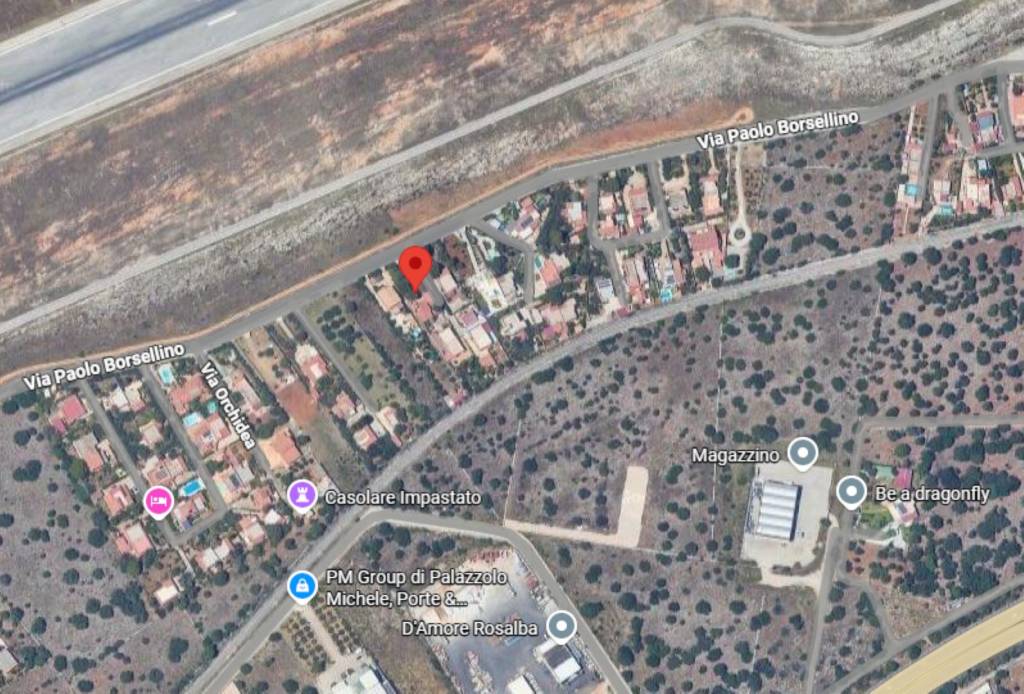
Task: Open the D'Amore Rosalba place marker
Action: (561, 626)
